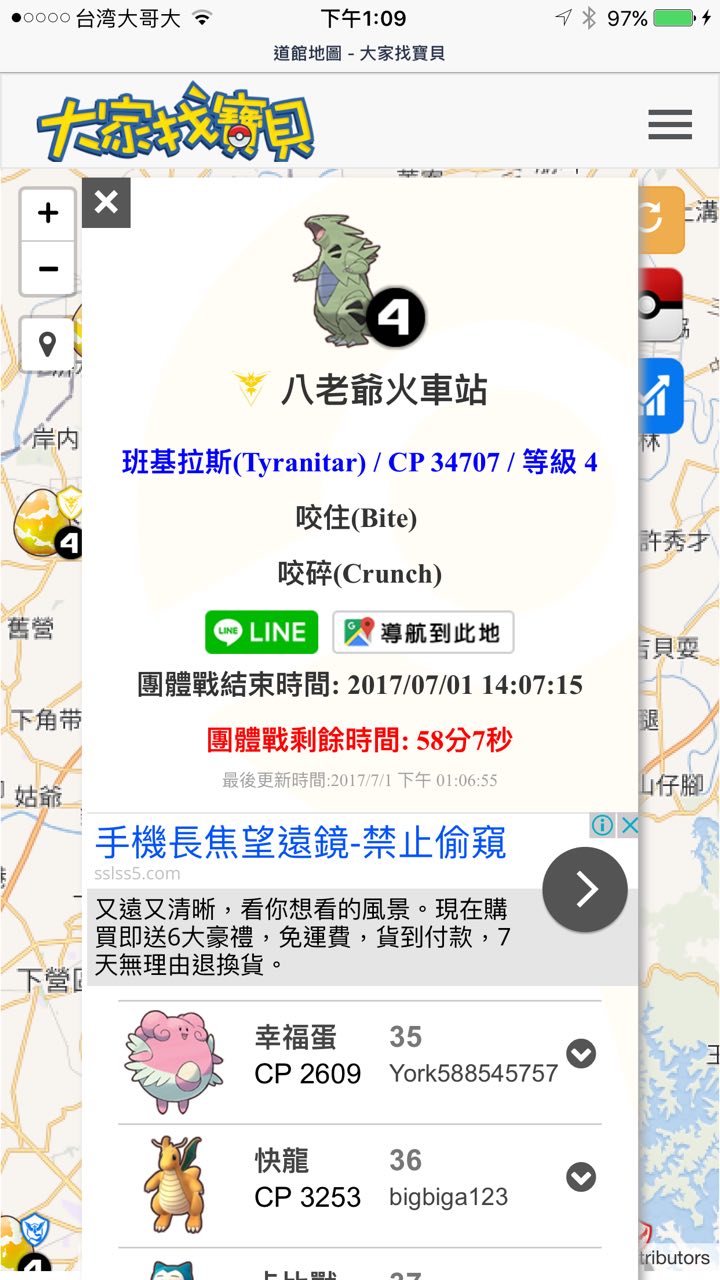This screenshot has width=720, height=1280.
Task: Share this raid via LINE
Action: [261, 632]
